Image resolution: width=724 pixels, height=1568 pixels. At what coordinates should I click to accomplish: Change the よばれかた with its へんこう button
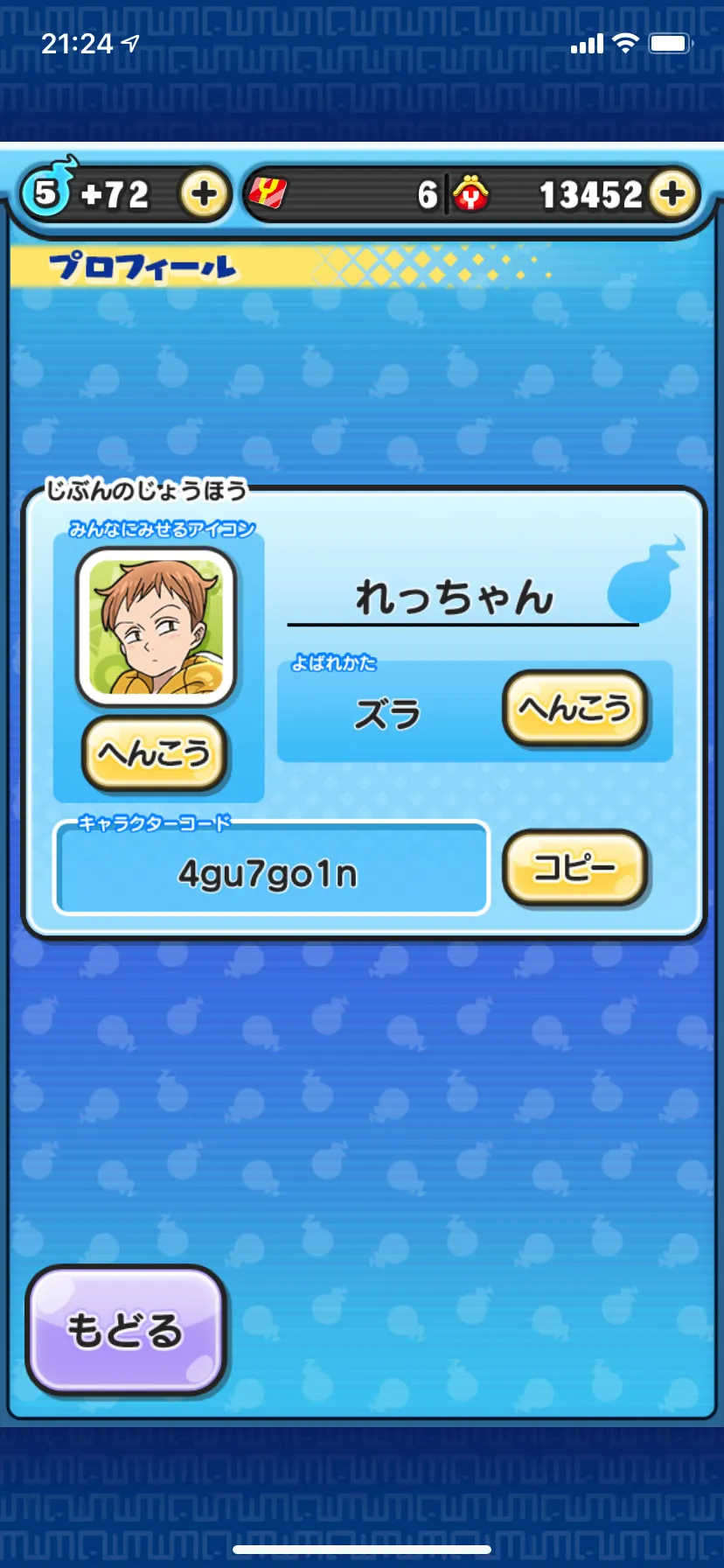[x=575, y=708]
